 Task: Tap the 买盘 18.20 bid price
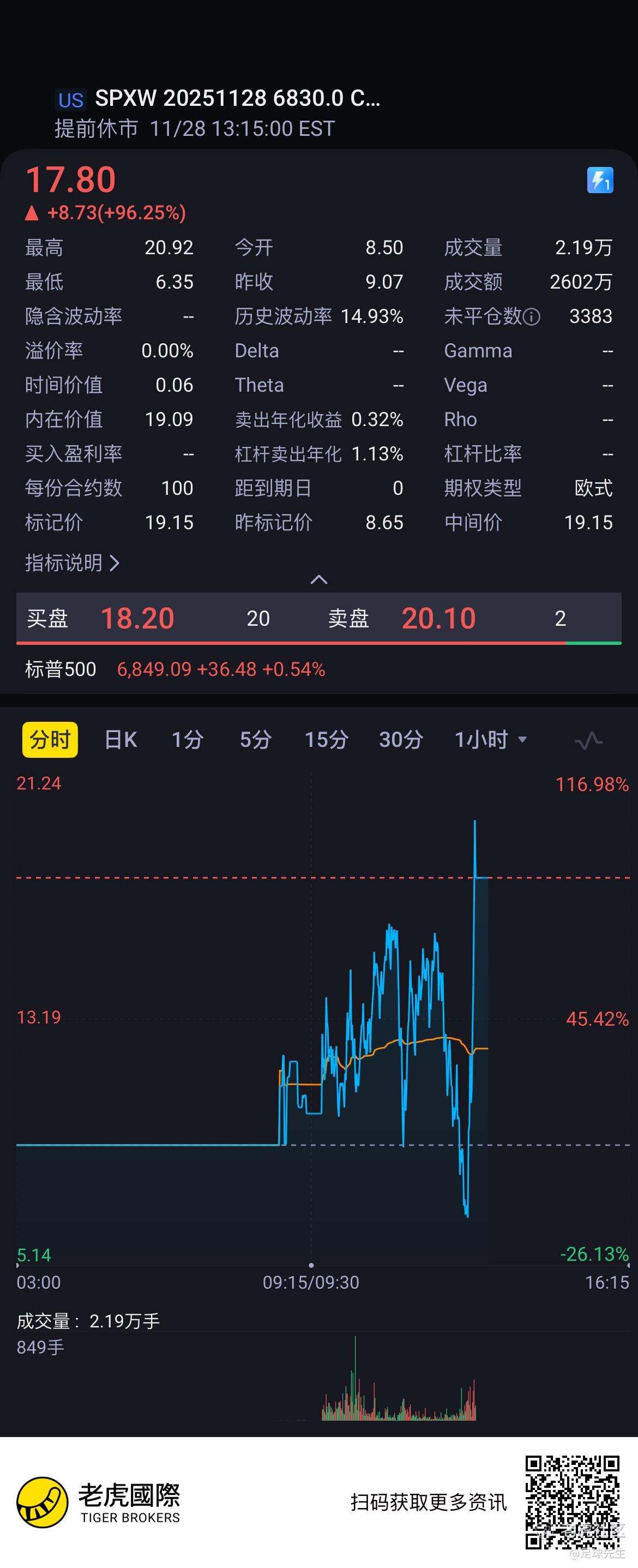tap(137, 619)
